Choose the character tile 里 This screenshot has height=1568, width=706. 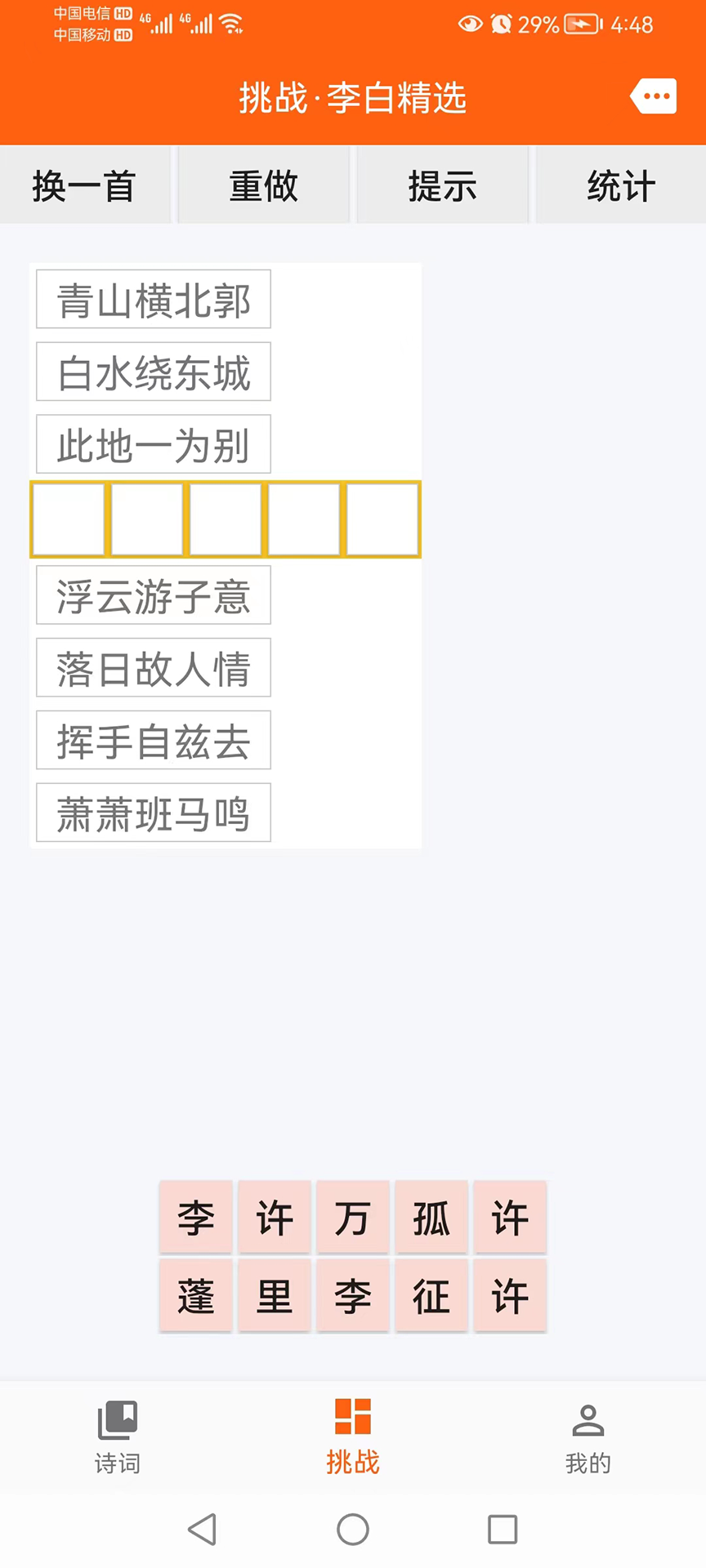[x=275, y=1296]
